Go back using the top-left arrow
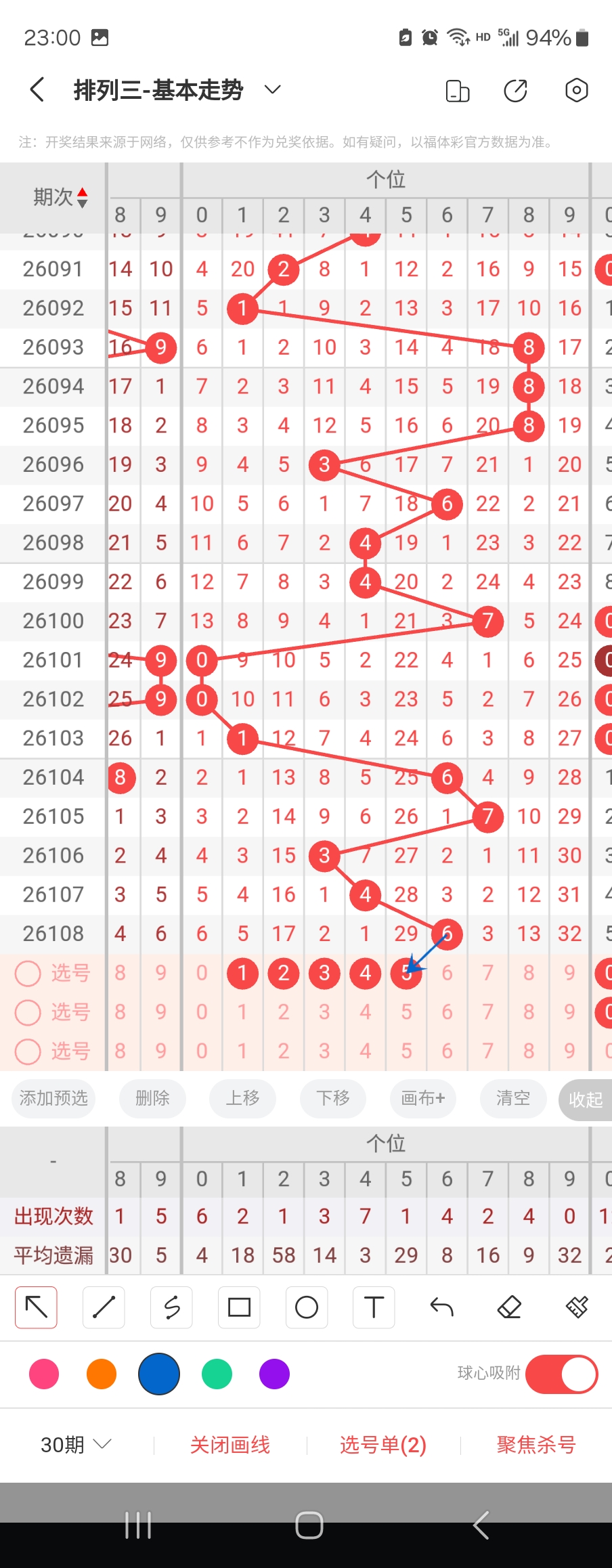Screen dimensions: 612x1568 (38, 89)
